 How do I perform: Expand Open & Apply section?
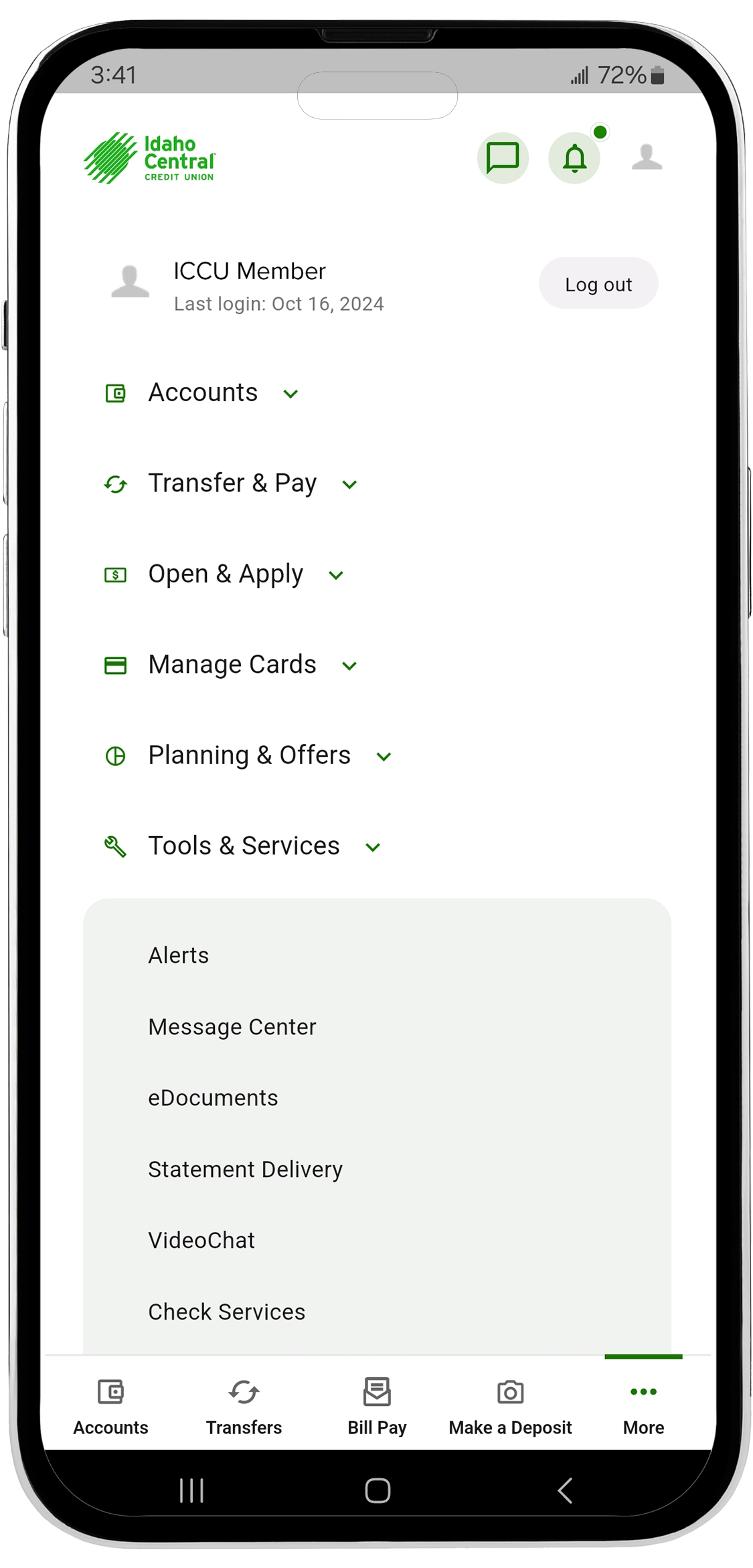click(226, 574)
